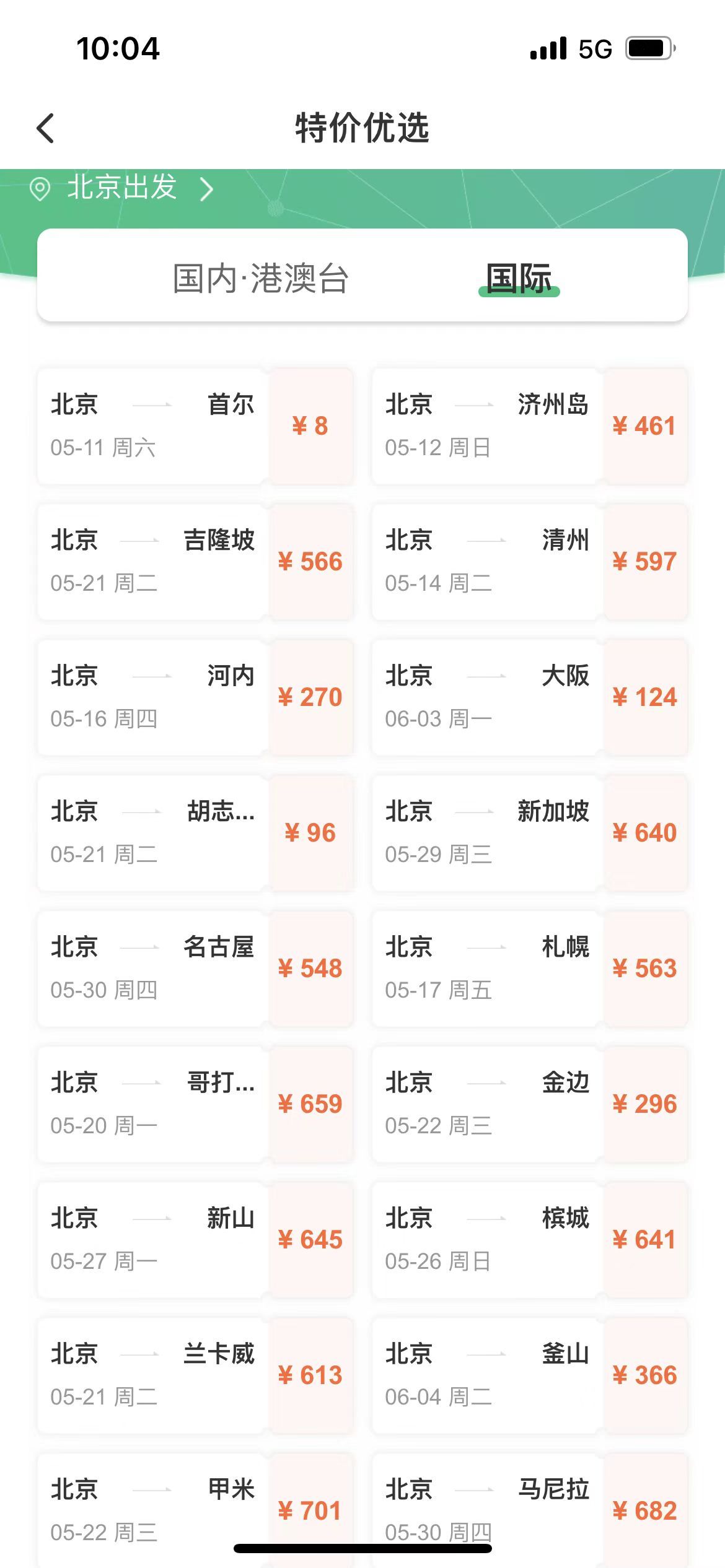Select the 国际 tab
Image resolution: width=725 pixels, height=1568 pixels.
519,278
